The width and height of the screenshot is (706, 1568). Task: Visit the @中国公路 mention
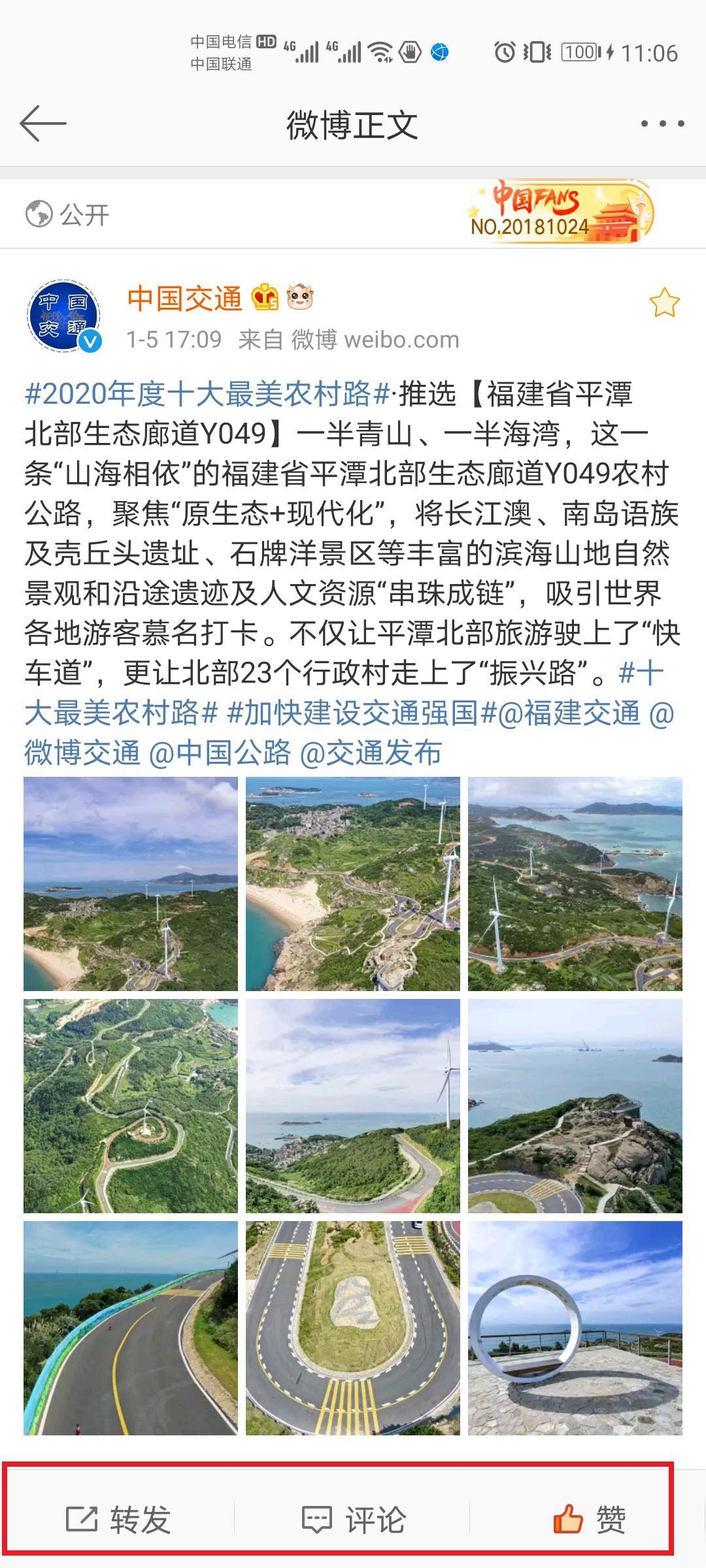coord(220,753)
